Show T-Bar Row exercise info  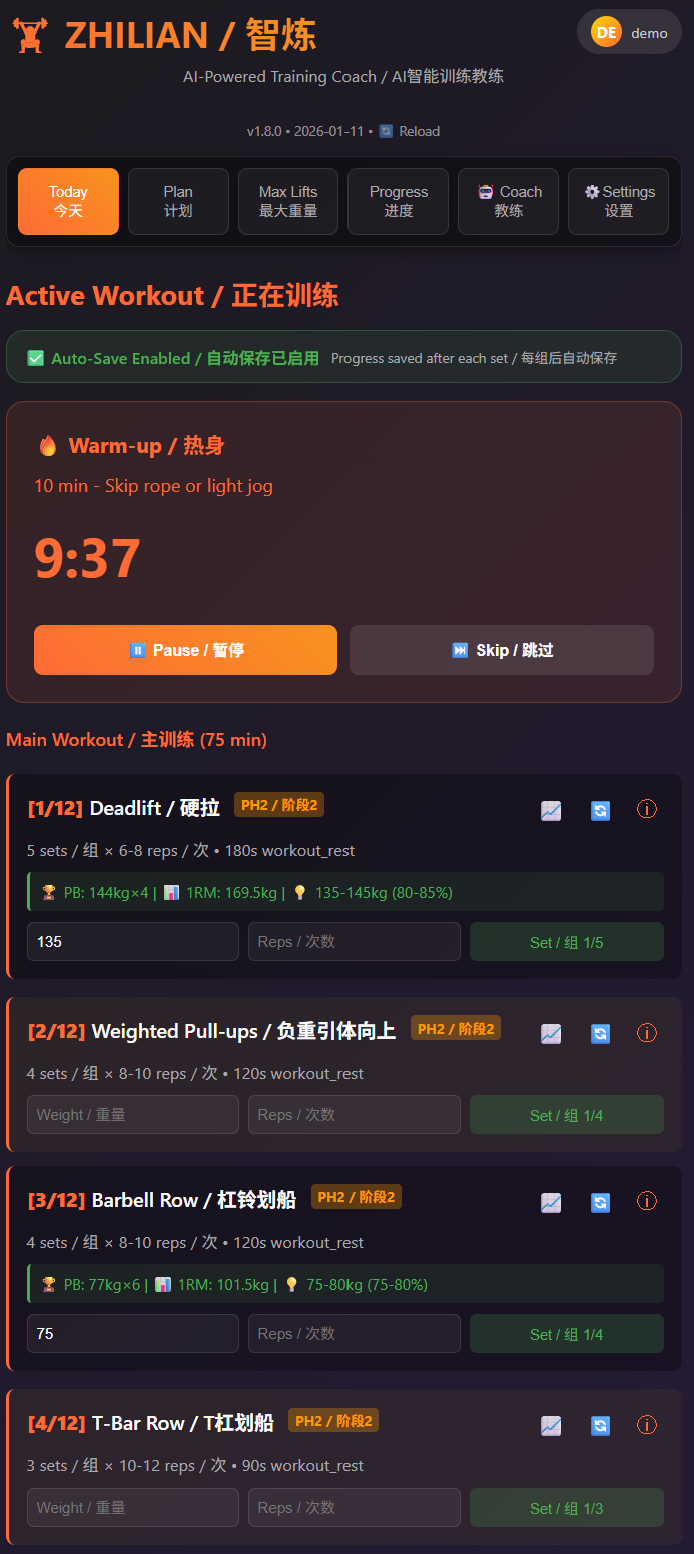(647, 1424)
